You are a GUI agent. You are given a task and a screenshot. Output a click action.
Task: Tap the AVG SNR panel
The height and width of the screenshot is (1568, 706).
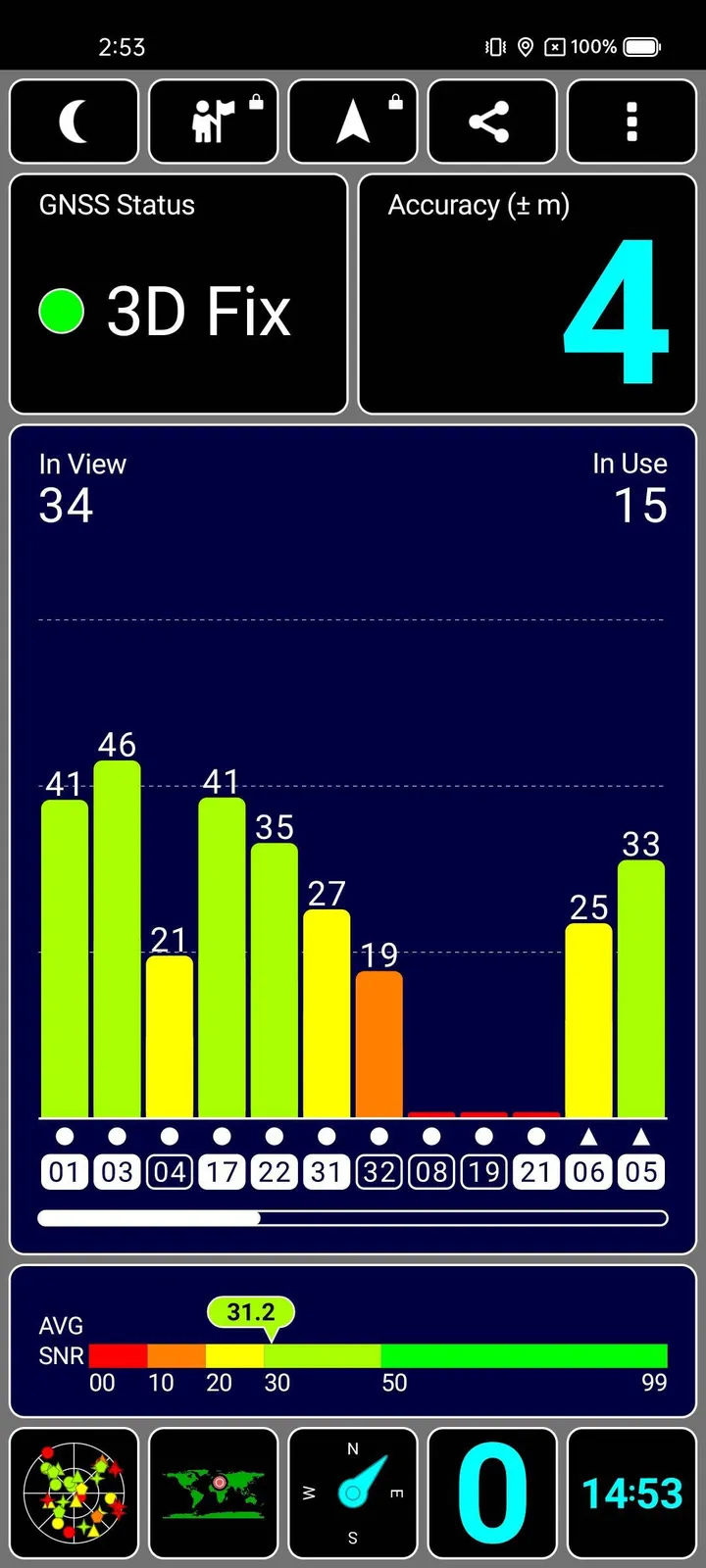pos(353,1341)
